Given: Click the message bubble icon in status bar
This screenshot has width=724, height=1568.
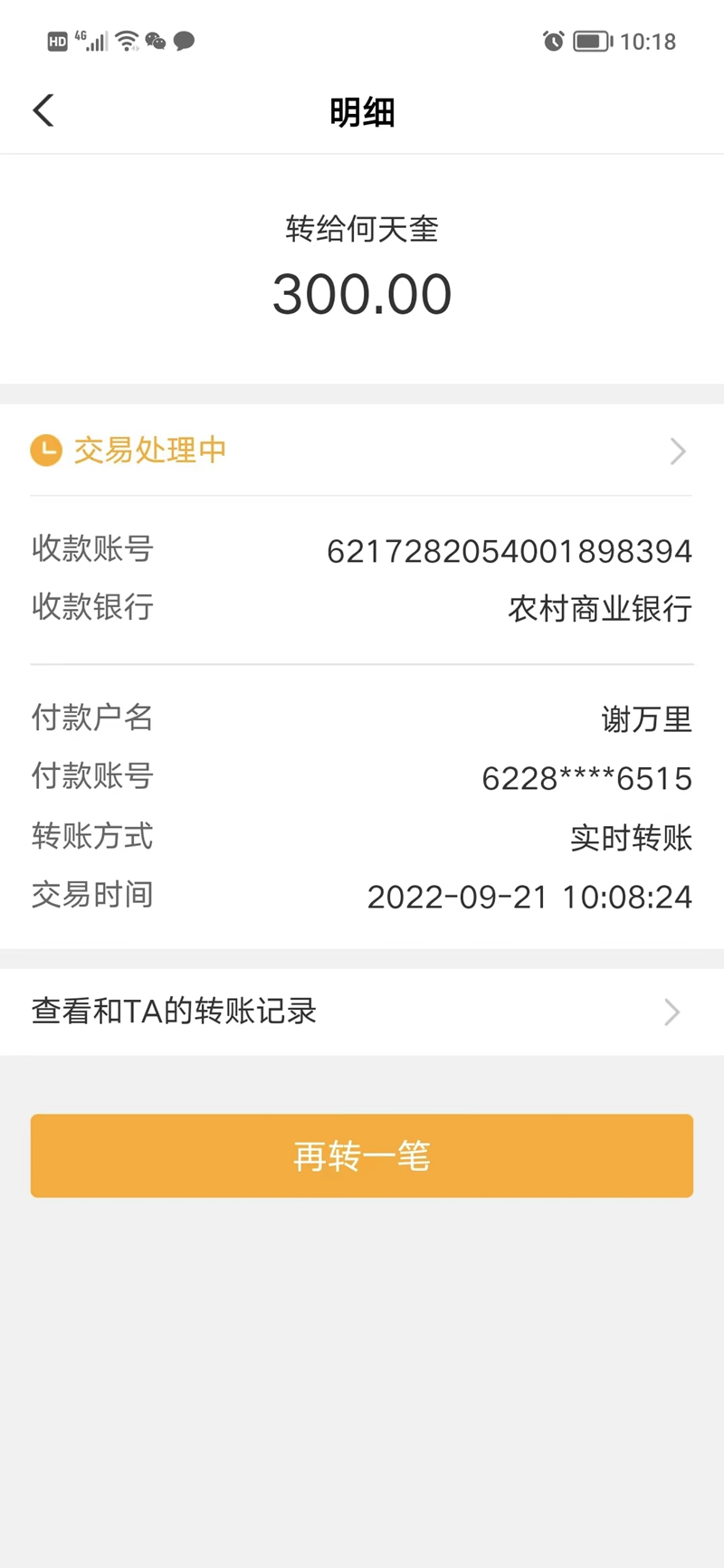Looking at the screenshot, I should [185, 41].
